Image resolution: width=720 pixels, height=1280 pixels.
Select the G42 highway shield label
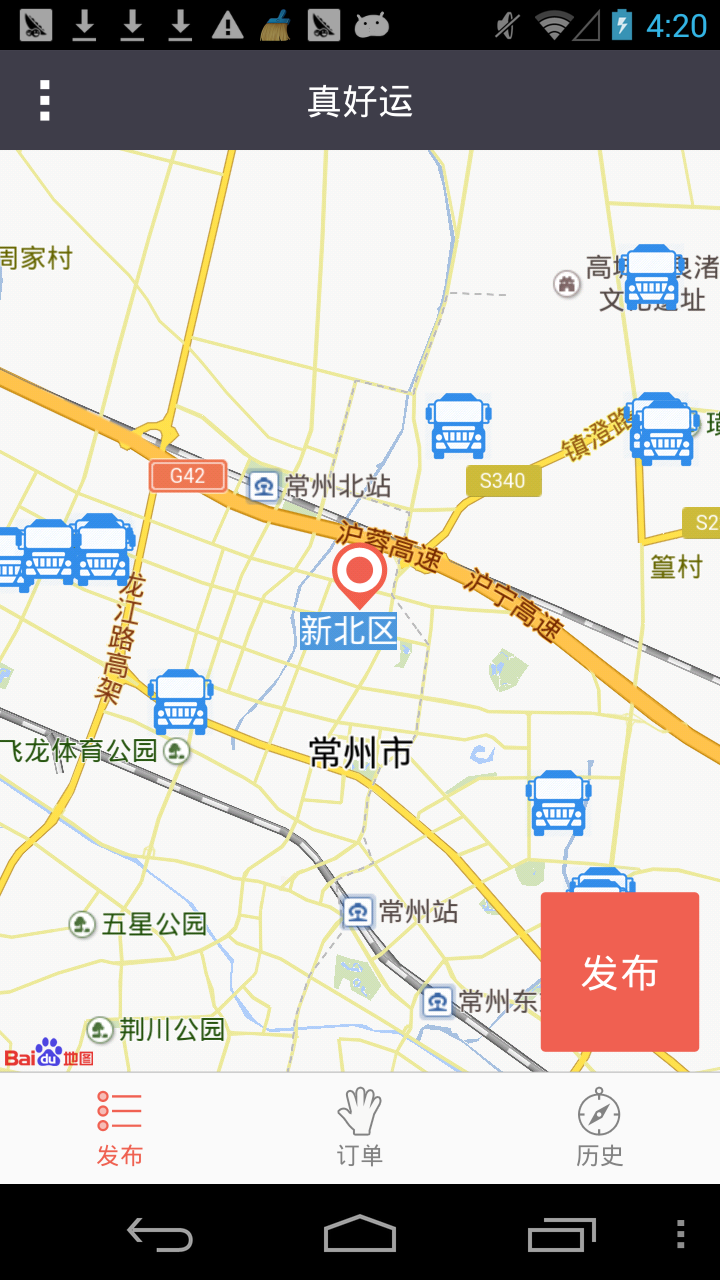click(187, 477)
